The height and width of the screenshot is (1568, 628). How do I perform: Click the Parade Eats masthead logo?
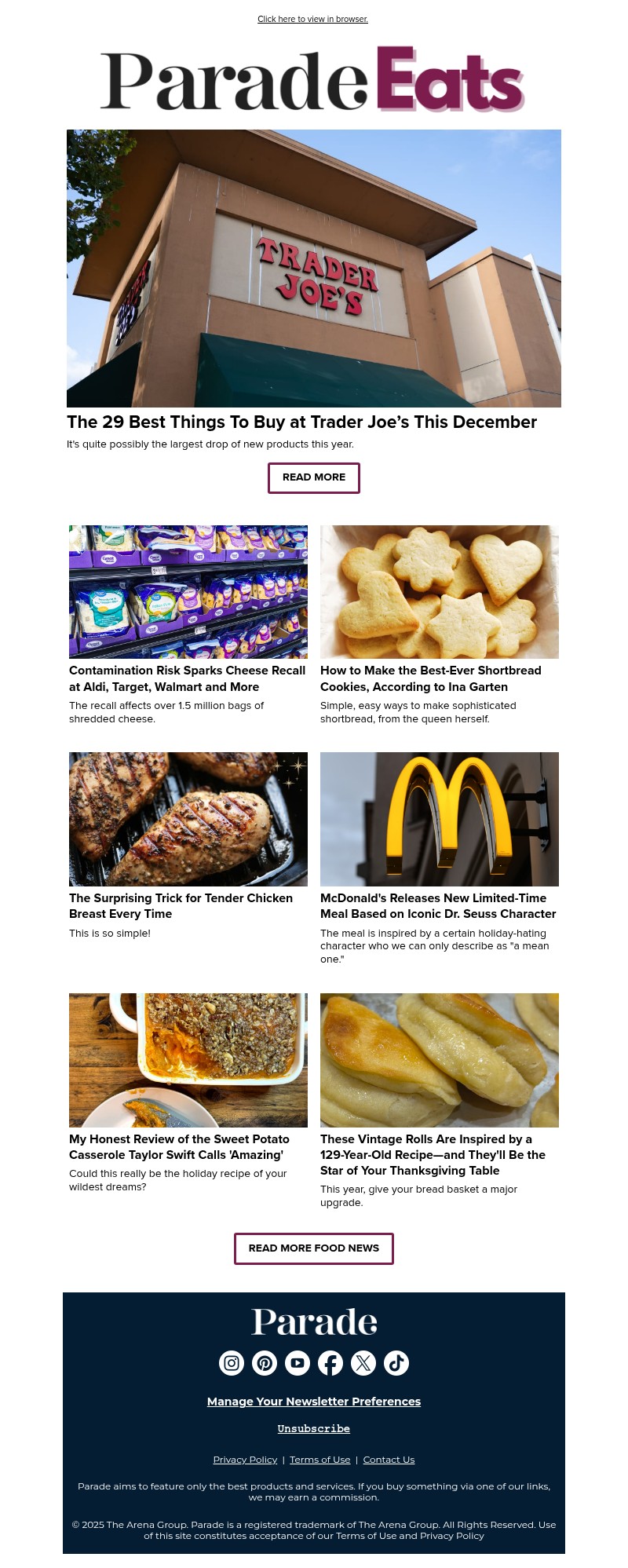coord(312,79)
